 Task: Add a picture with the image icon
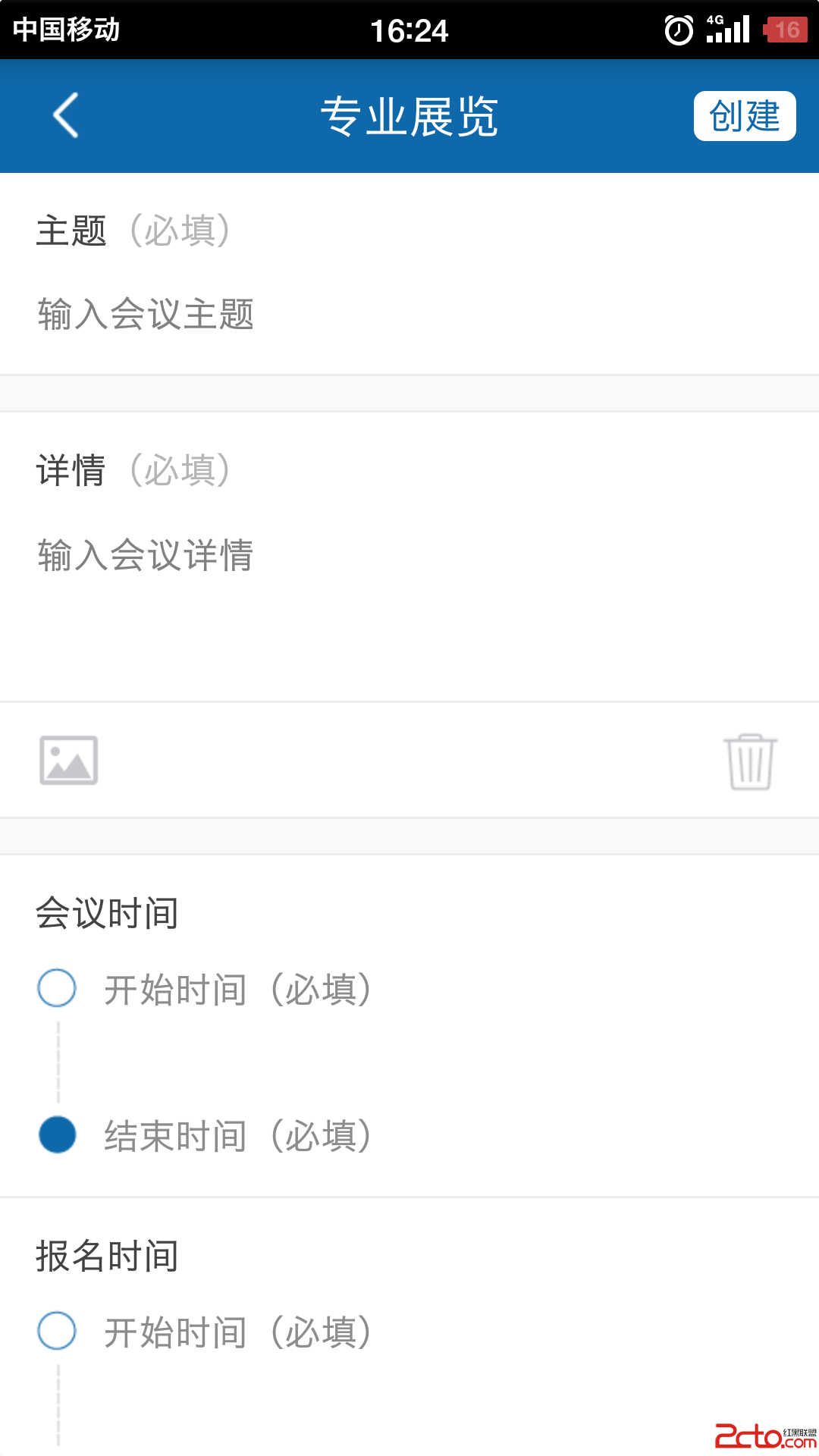coord(69,760)
